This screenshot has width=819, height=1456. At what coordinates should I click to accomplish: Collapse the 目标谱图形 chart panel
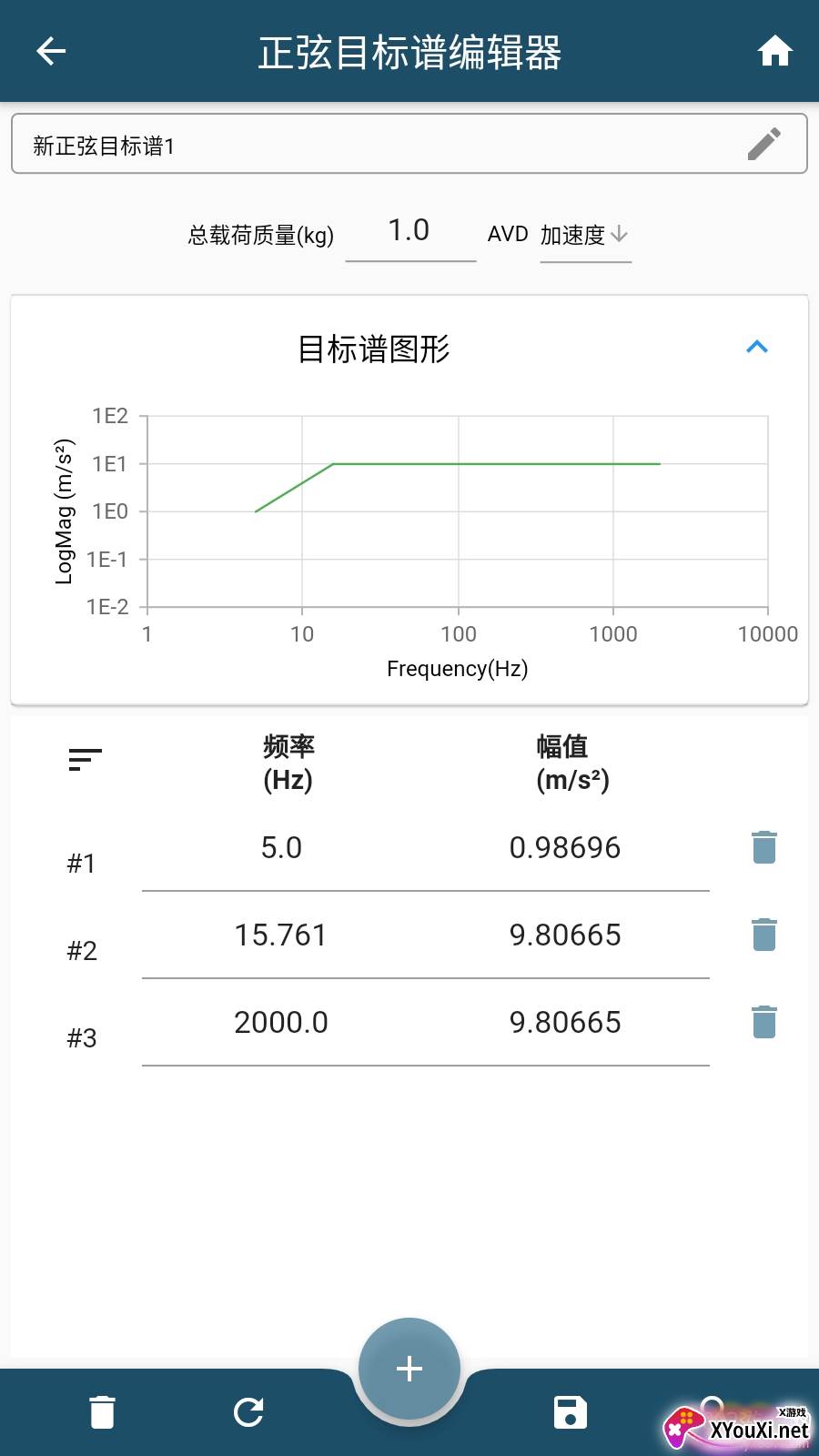click(x=756, y=347)
